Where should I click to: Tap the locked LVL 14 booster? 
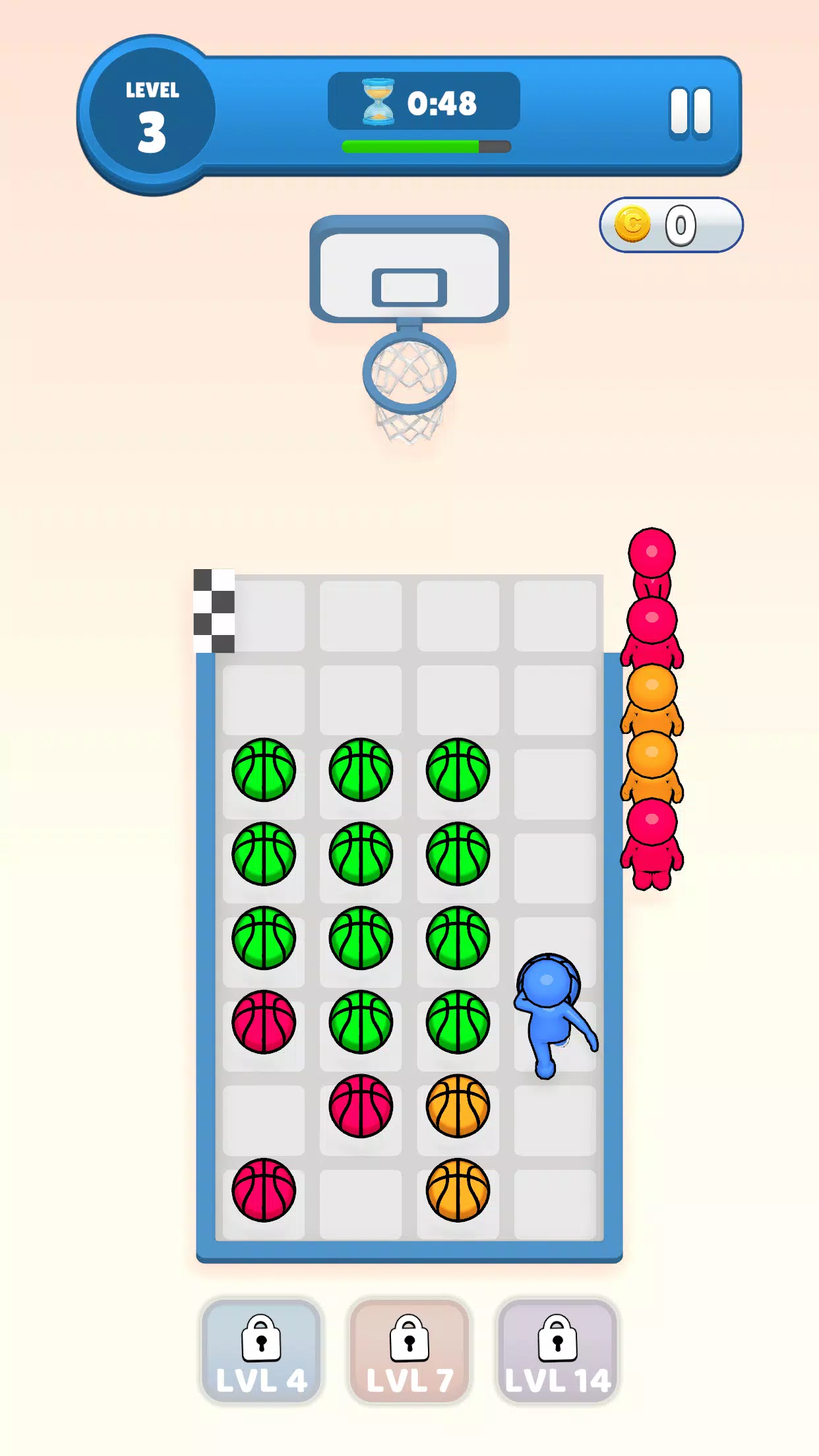[557, 1352]
